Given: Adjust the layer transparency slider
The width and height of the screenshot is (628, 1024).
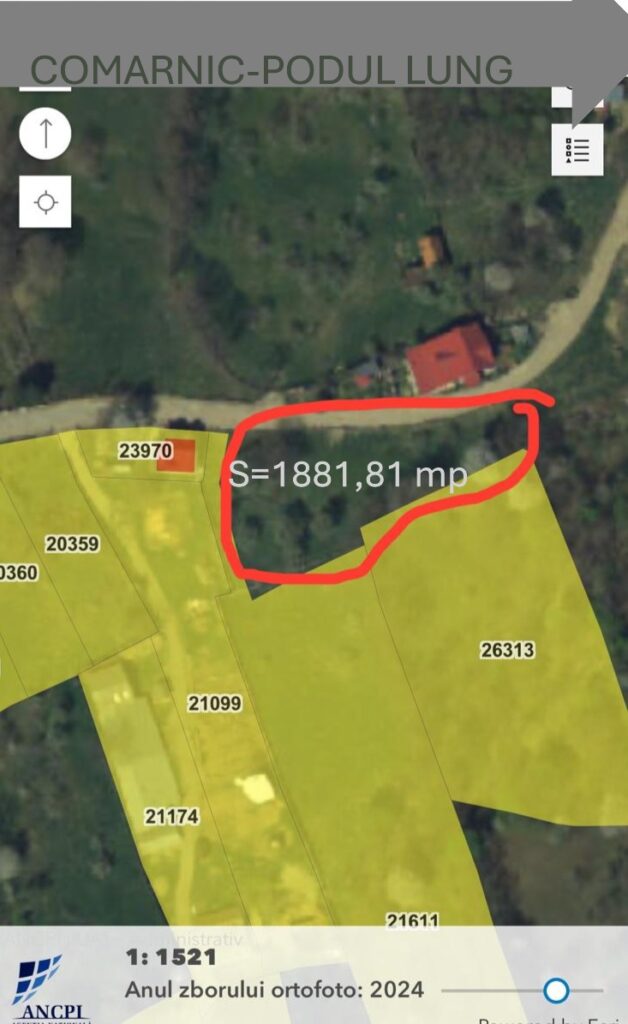Looking at the screenshot, I should (556, 990).
